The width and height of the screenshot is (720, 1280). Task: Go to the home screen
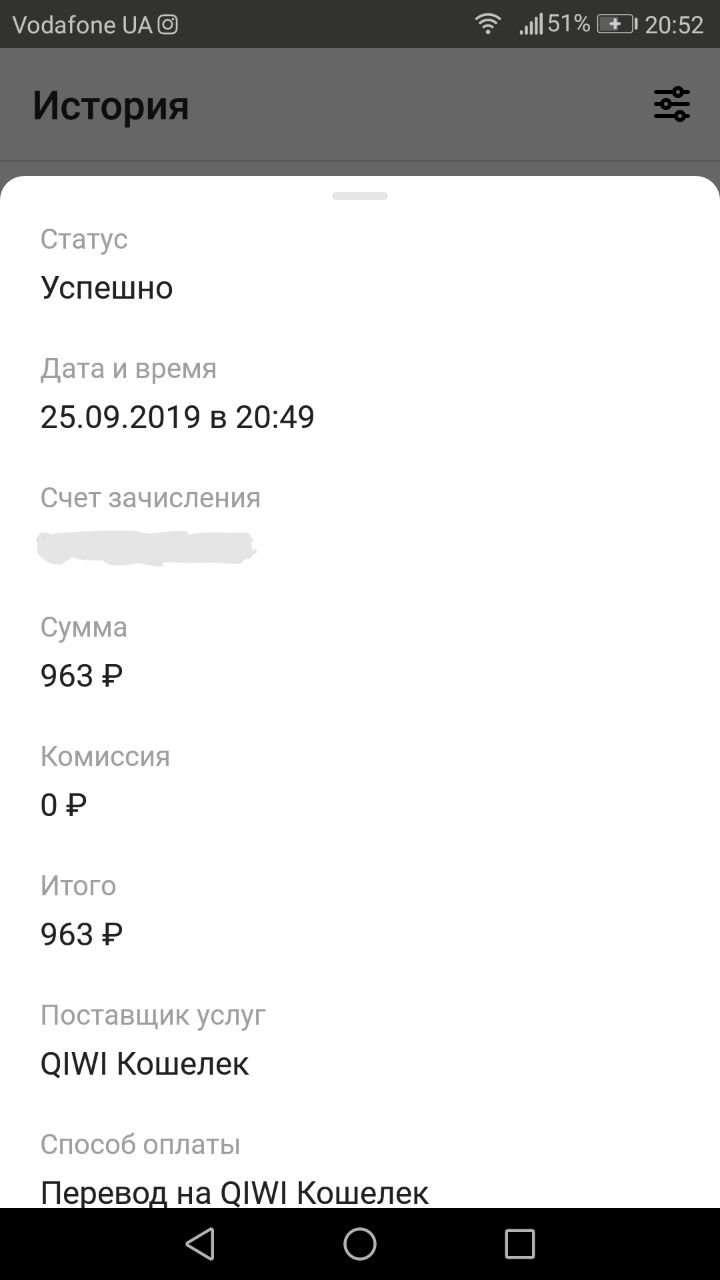[360, 1243]
